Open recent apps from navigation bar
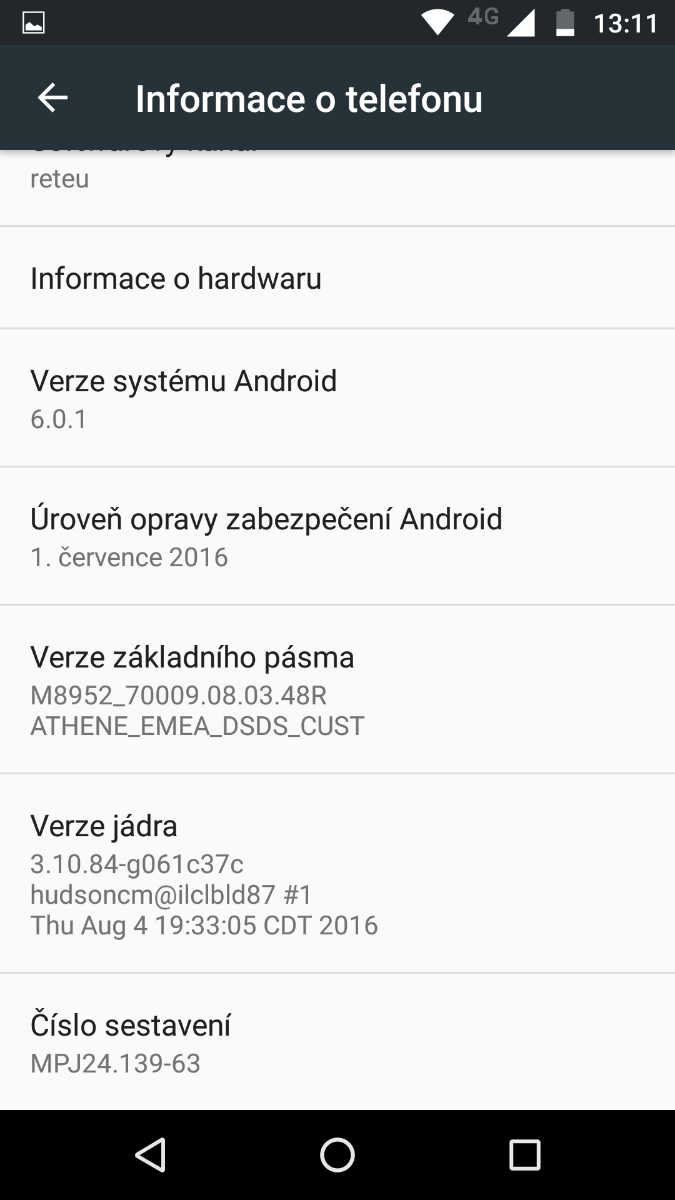This screenshot has width=675, height=1200. pos(524,1155)
